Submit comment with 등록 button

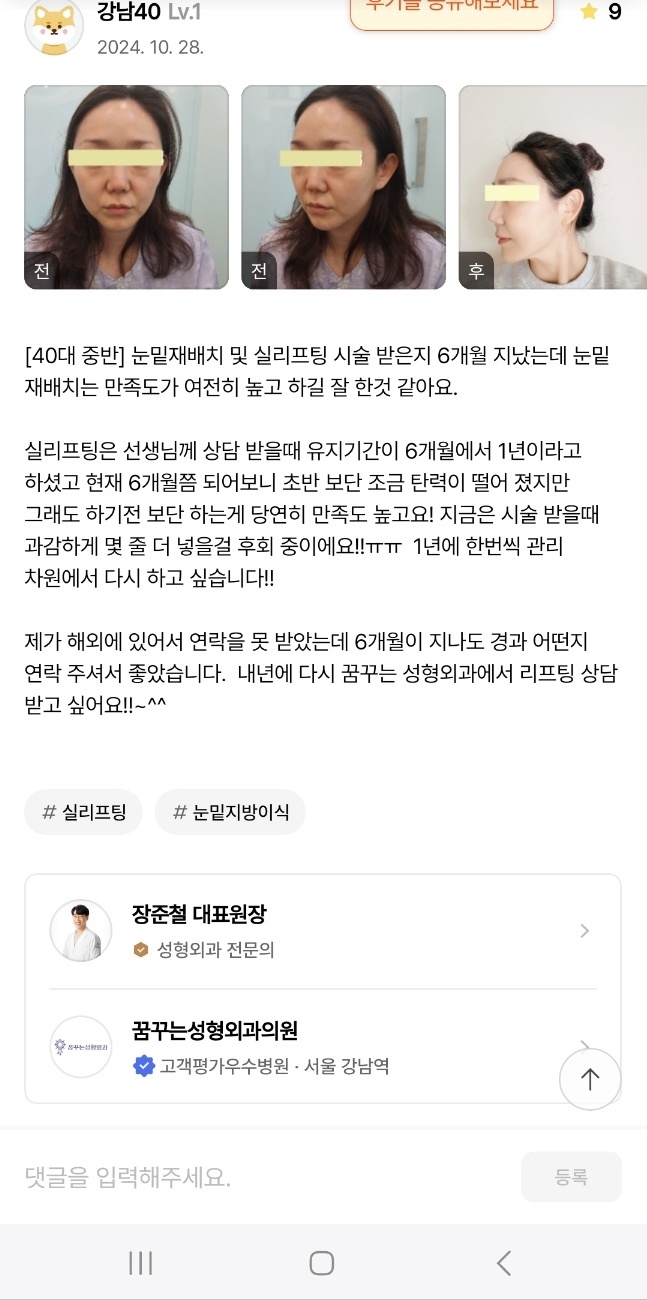[x=571, y=1177]
